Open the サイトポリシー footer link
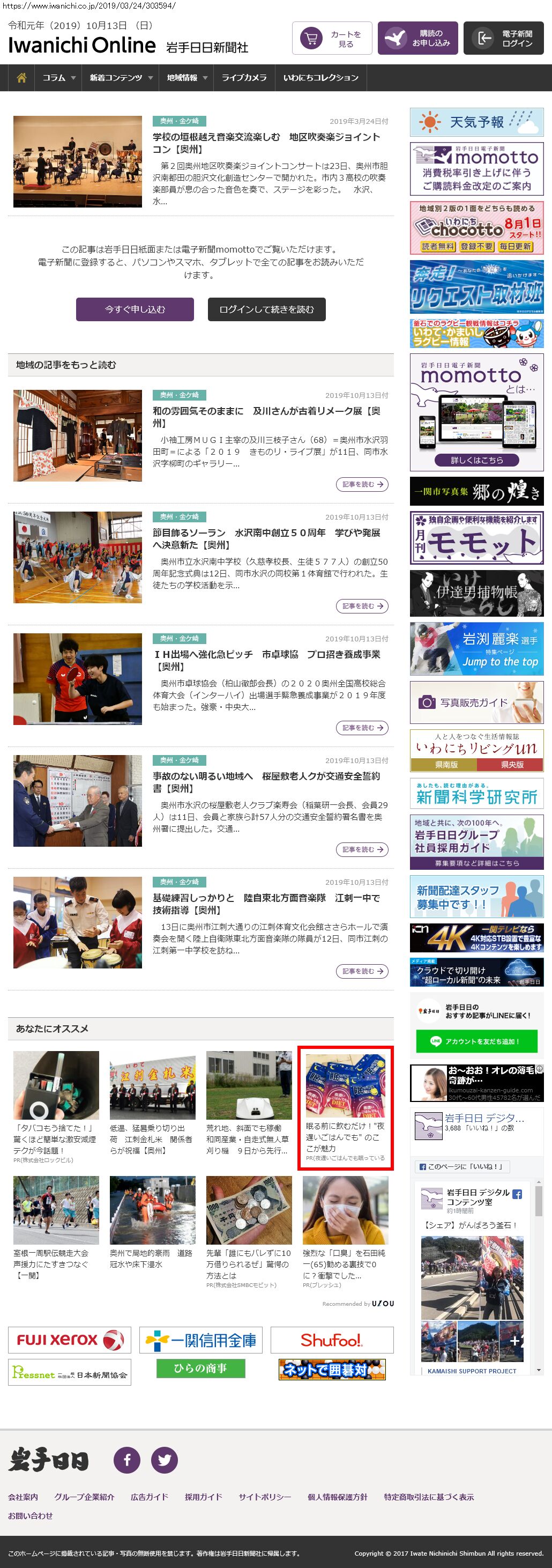The image size is (552, 1568). coord(264,1497)
